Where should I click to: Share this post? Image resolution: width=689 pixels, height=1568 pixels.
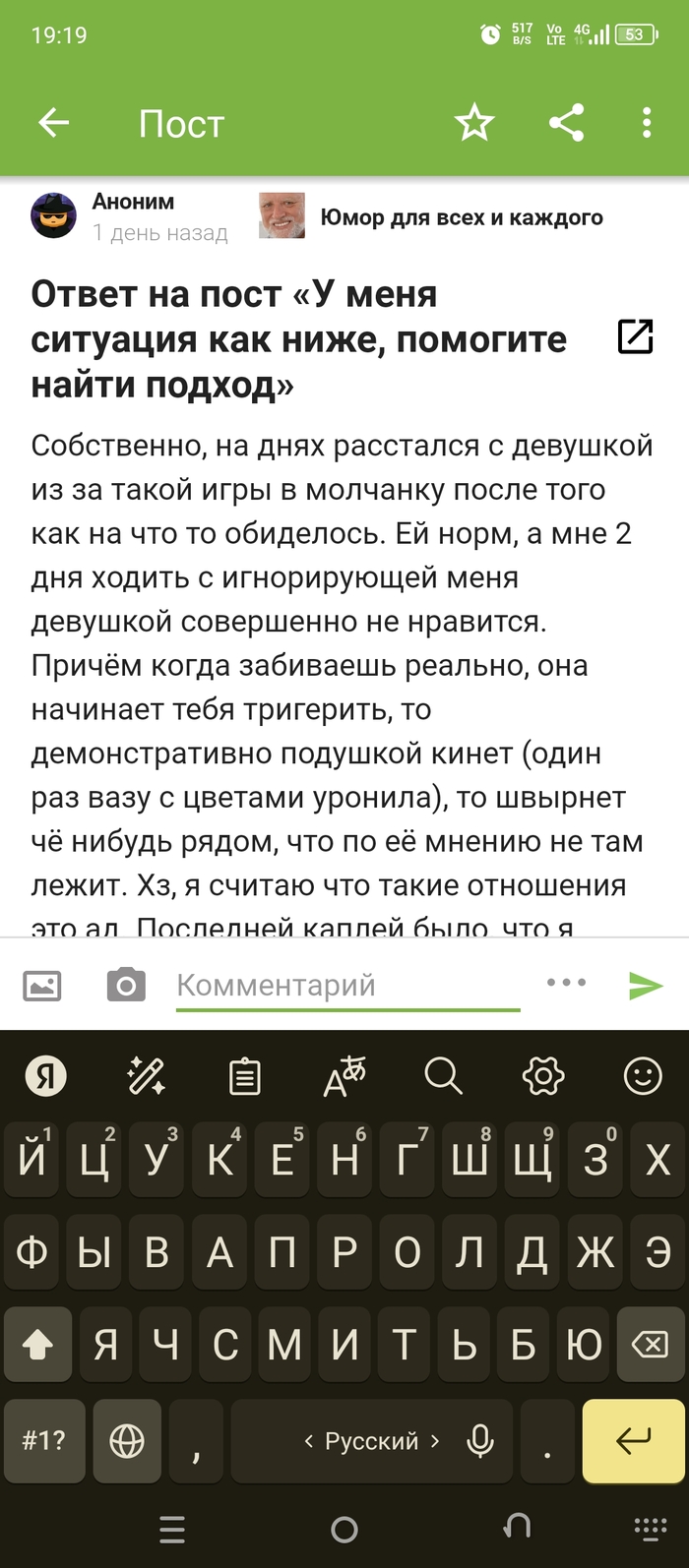pyautogui.click(x=566, y=123)
